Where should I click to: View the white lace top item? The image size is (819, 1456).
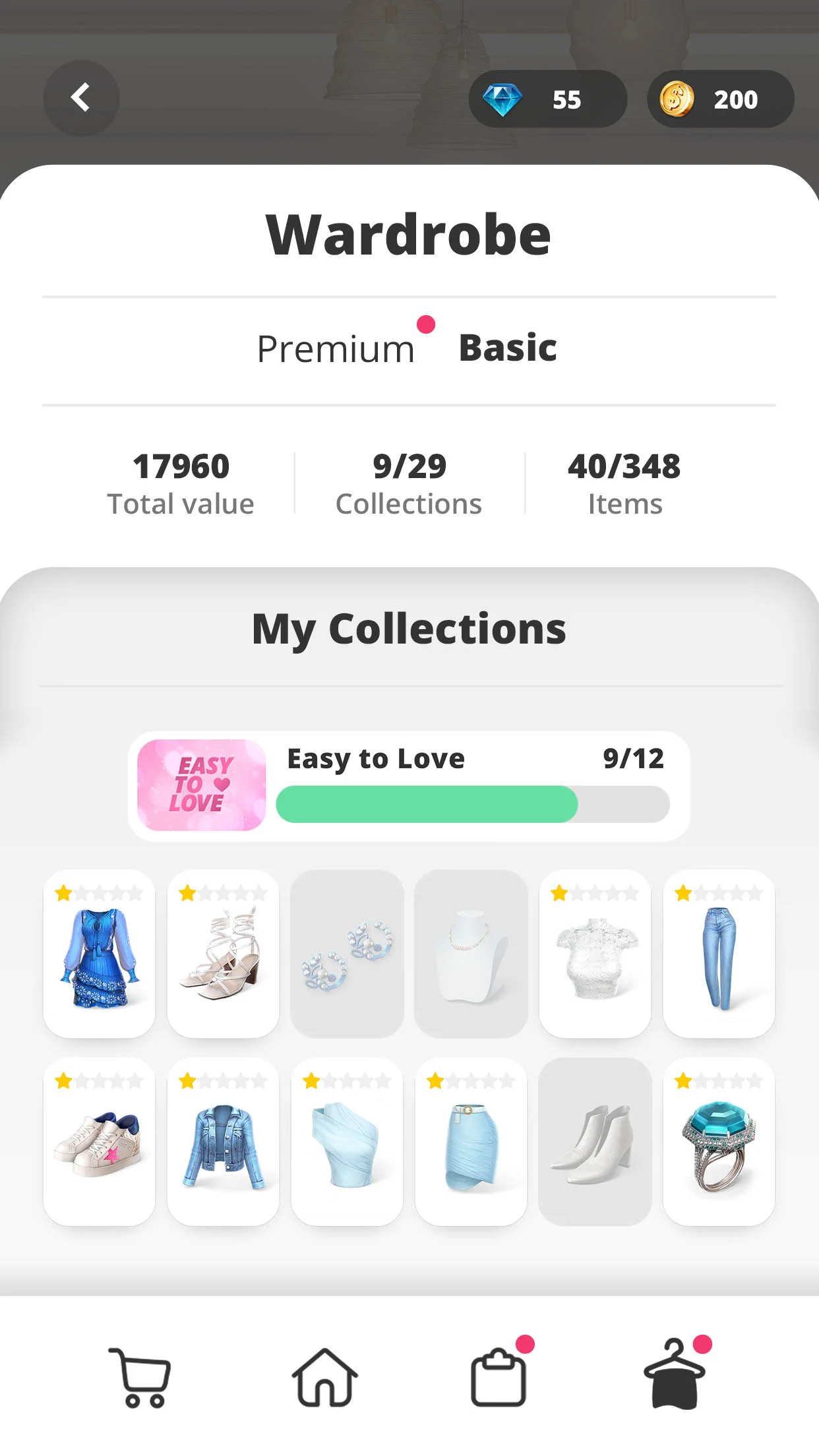[595, 954]
